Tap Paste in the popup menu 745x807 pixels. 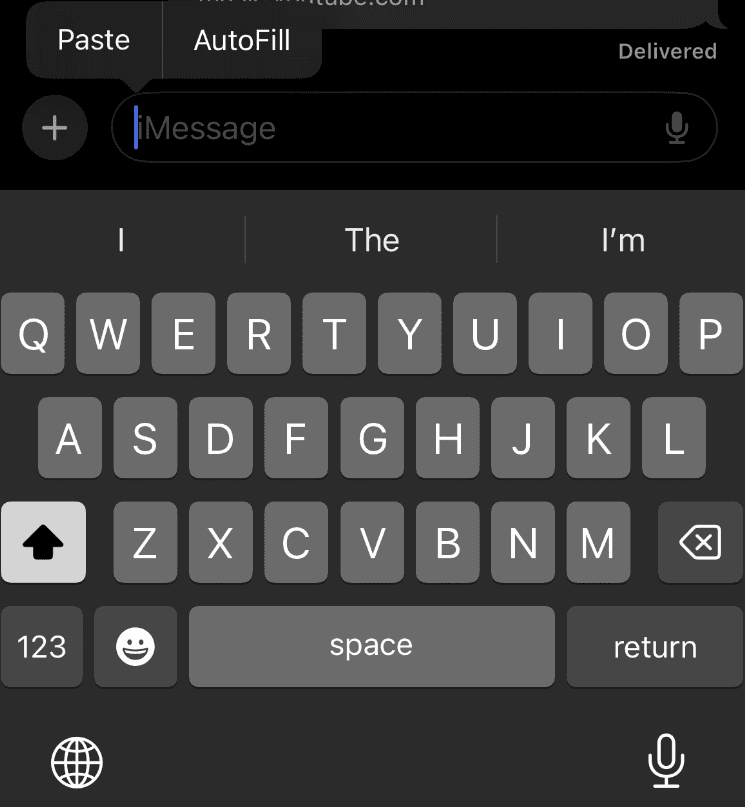(x=94, y=40)
